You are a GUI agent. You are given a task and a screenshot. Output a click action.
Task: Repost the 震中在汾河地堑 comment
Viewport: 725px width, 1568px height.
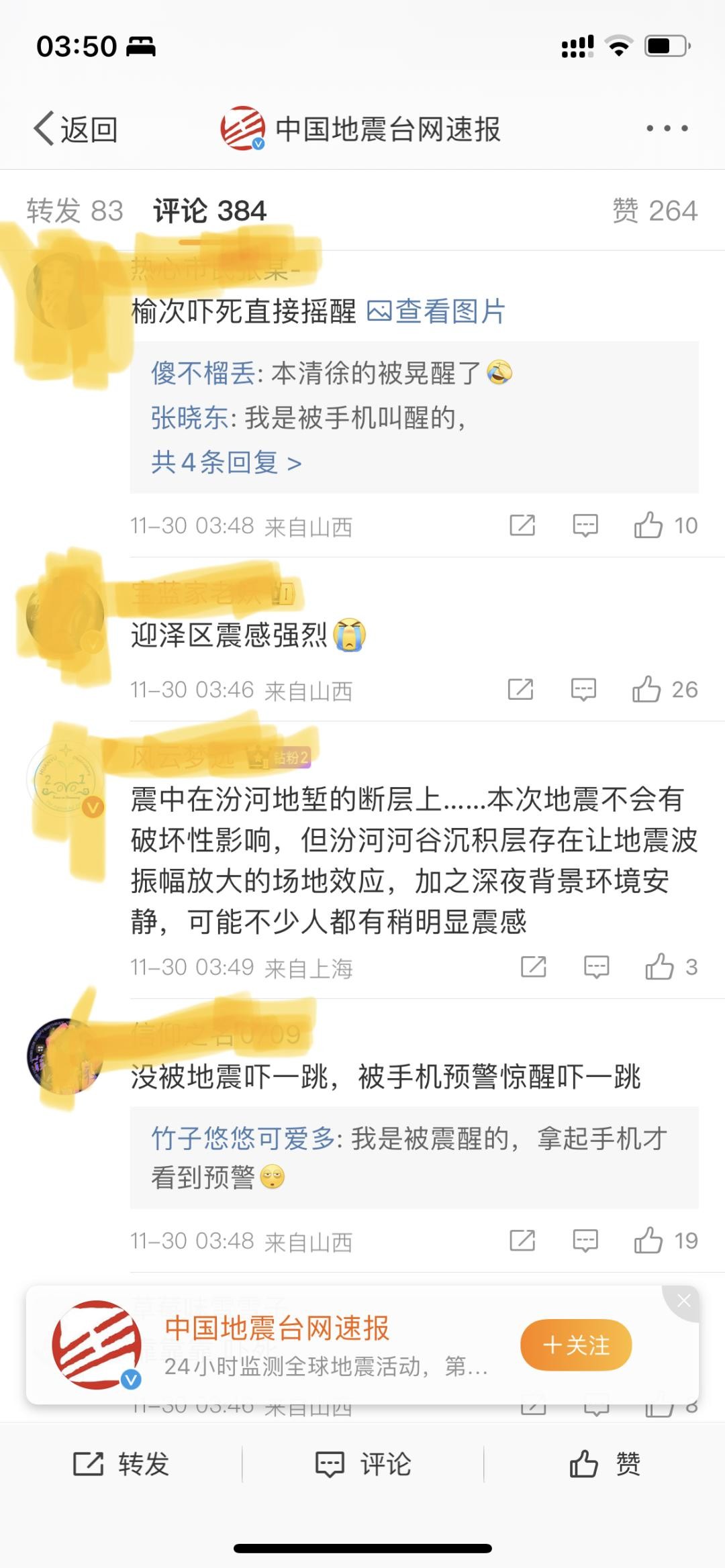click(x=534, y=967)
